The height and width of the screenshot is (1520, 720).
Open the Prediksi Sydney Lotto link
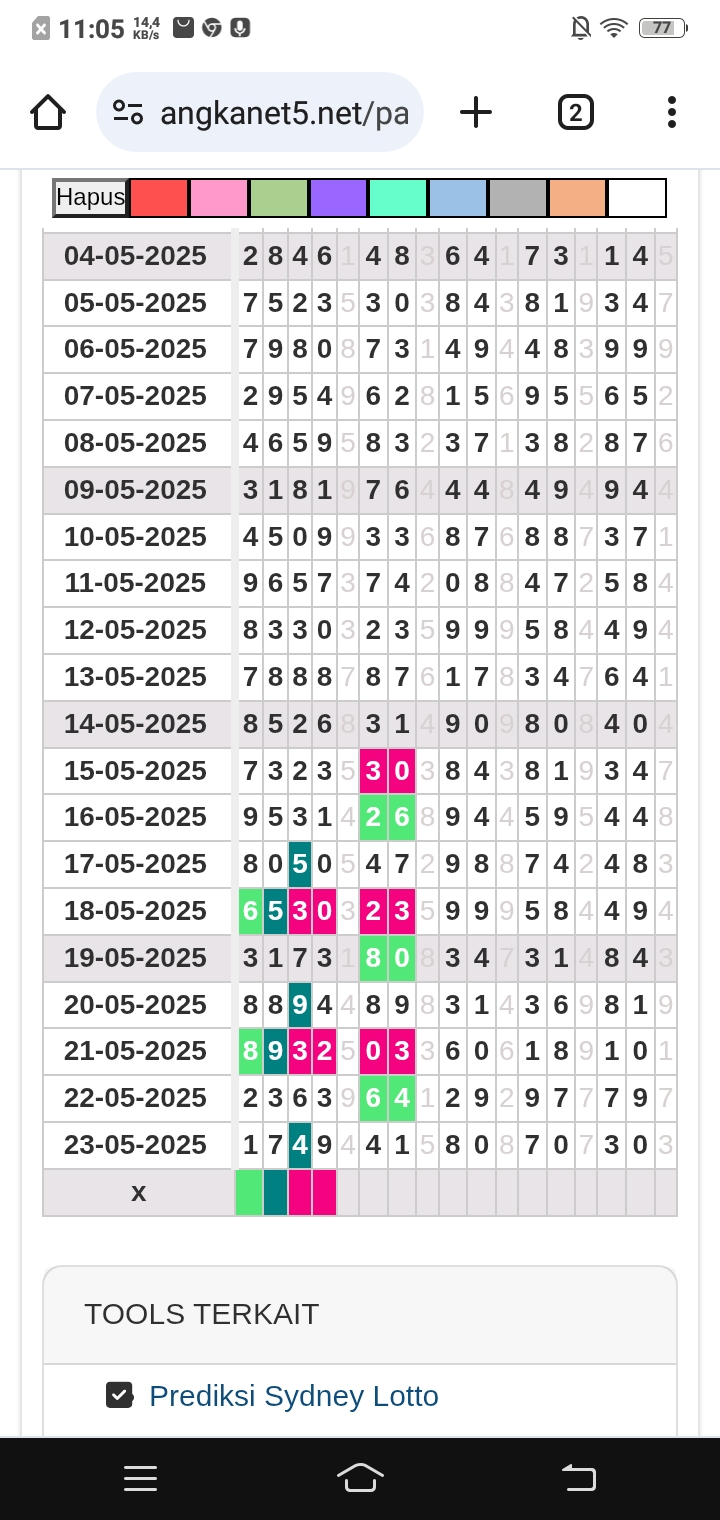(x=294, y=1396)
